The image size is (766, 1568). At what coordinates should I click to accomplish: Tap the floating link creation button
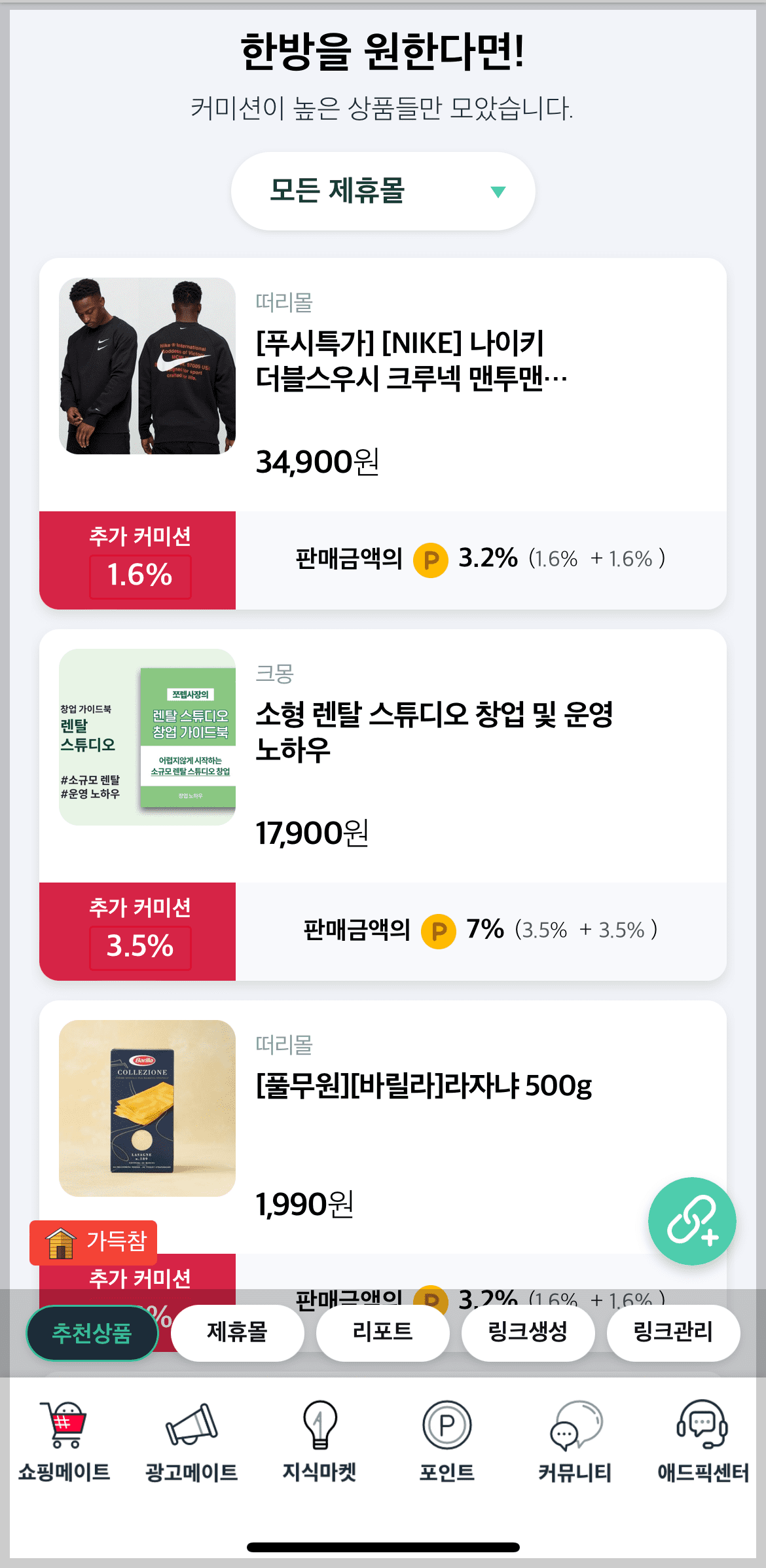691,1220
